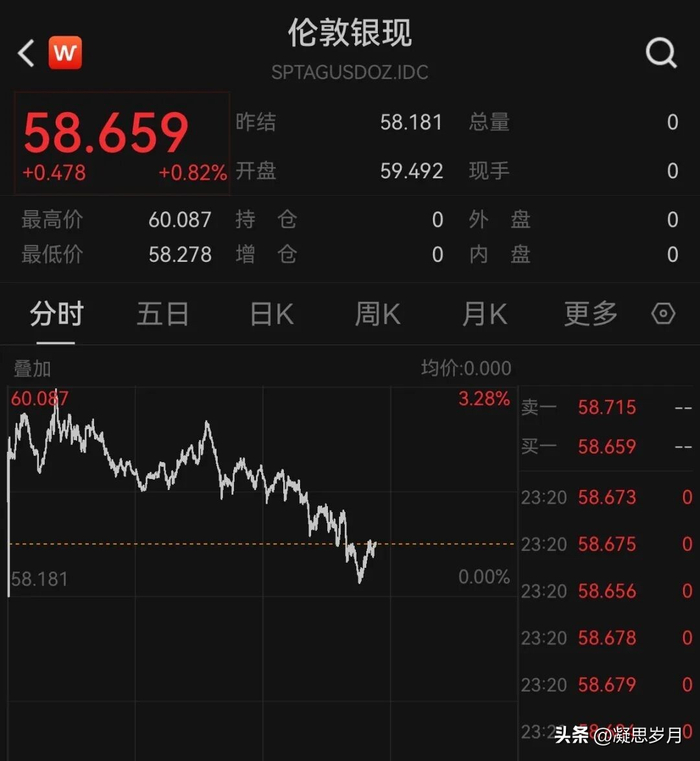The width and height of the screenshot is (700, 761).
Task: Switch to the 月K tab
Action: click(x=484, y=314)
